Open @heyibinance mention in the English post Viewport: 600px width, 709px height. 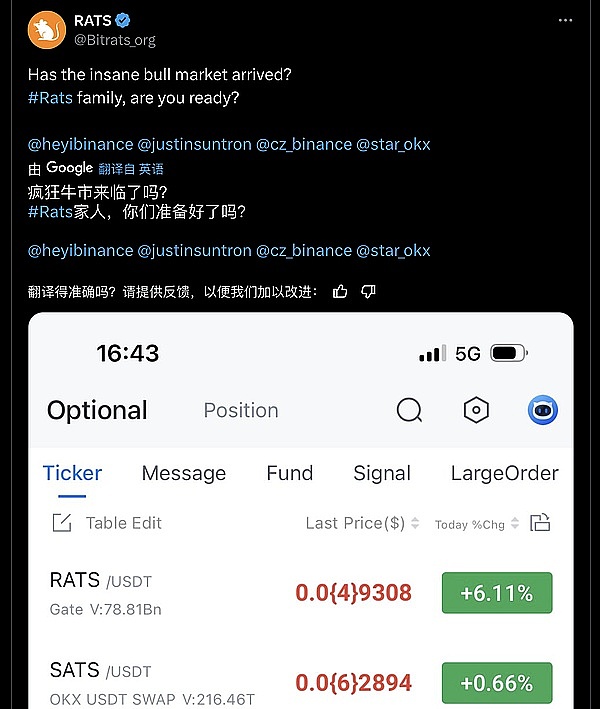(x=80, y=144)
